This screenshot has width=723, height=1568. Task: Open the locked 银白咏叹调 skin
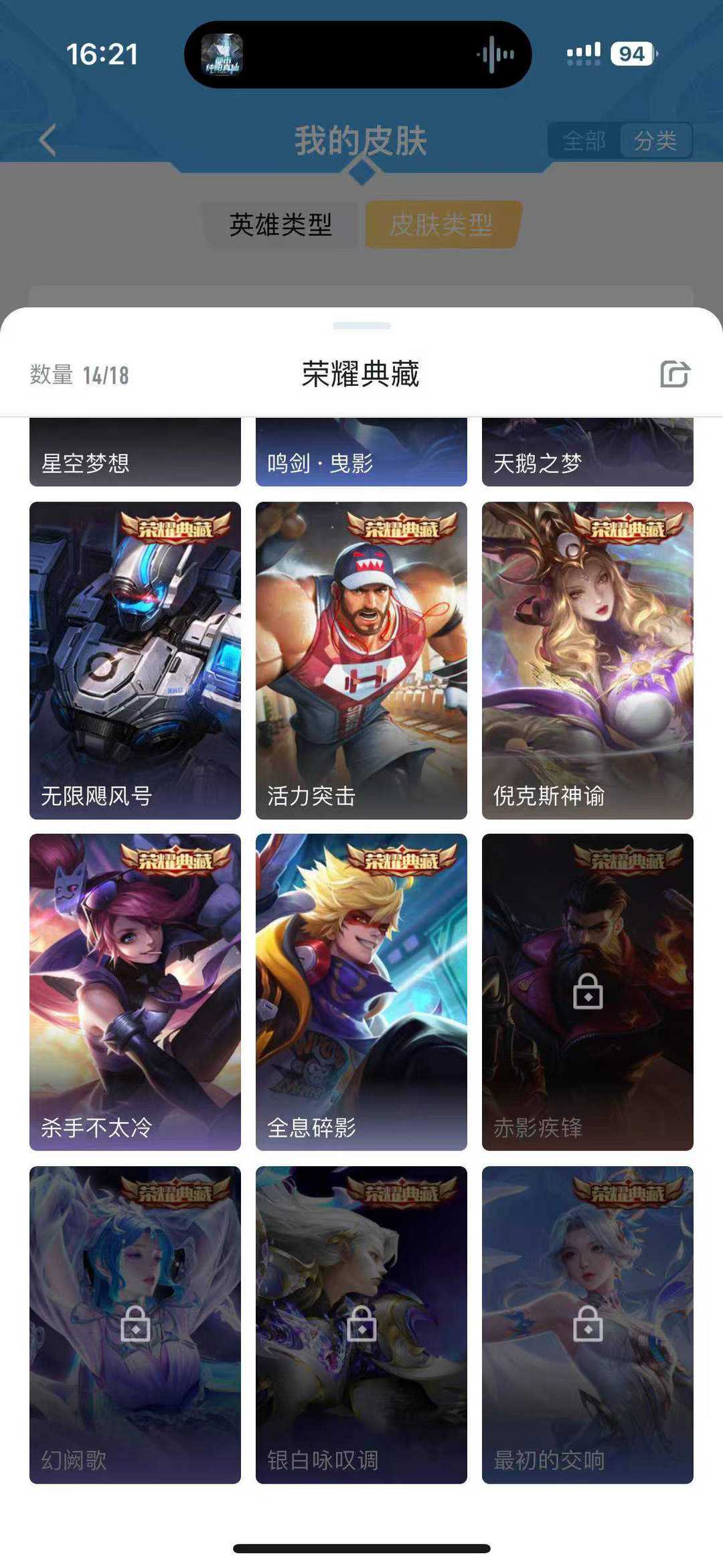(361, 1324)
